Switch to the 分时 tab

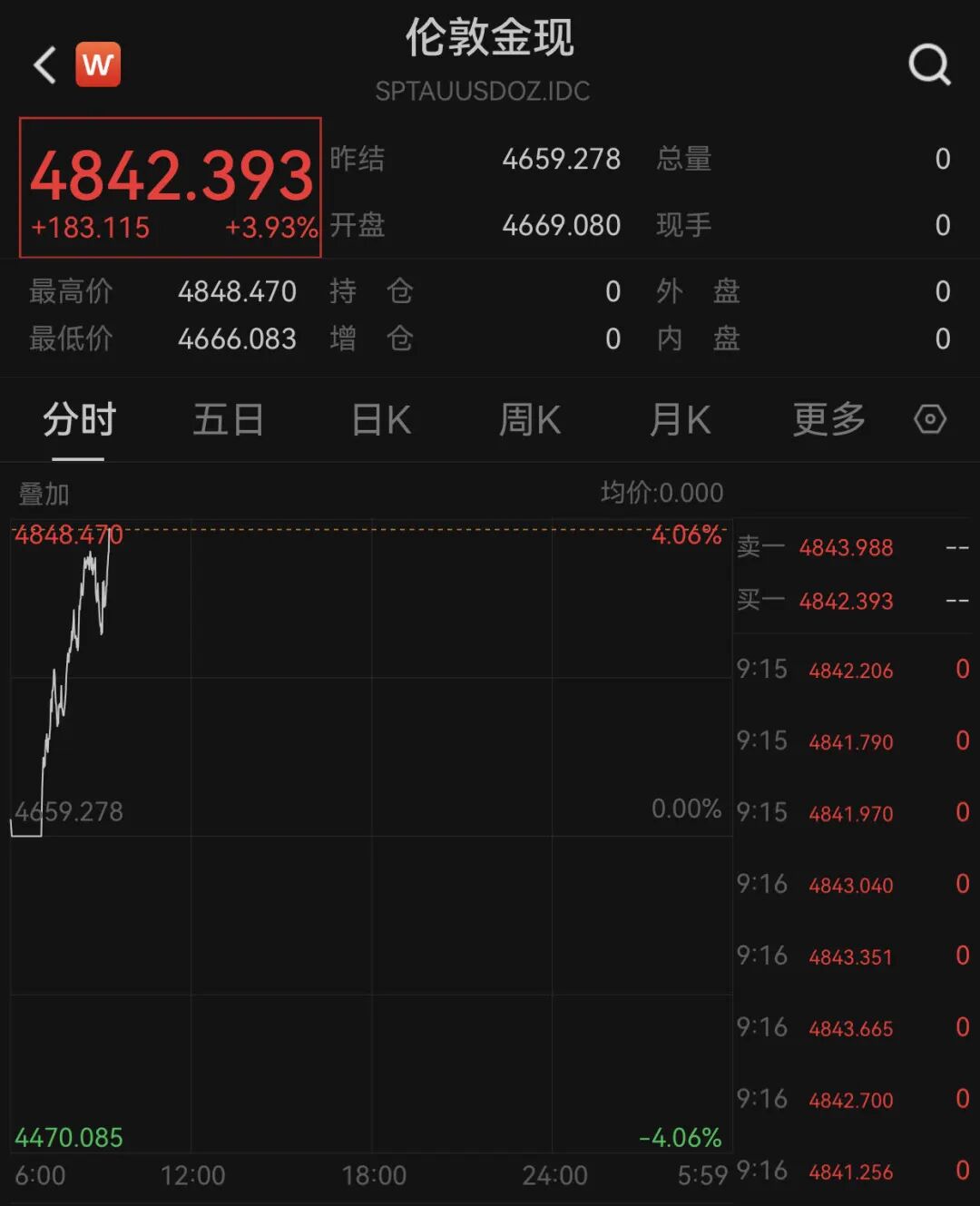(79, 420)
